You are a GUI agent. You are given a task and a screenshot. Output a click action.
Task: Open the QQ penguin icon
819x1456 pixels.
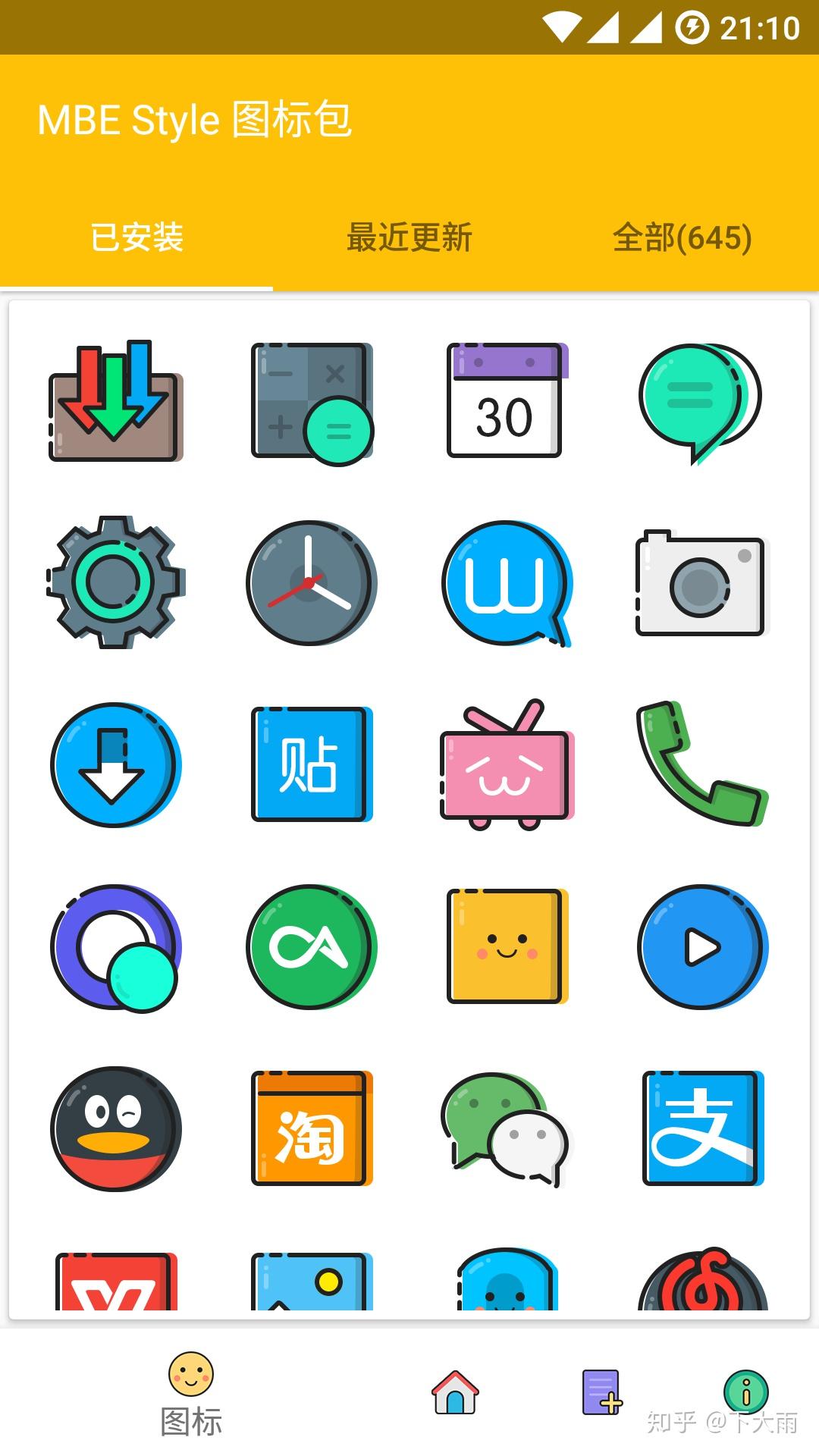pyautogui.click(x=115, y=1128)
